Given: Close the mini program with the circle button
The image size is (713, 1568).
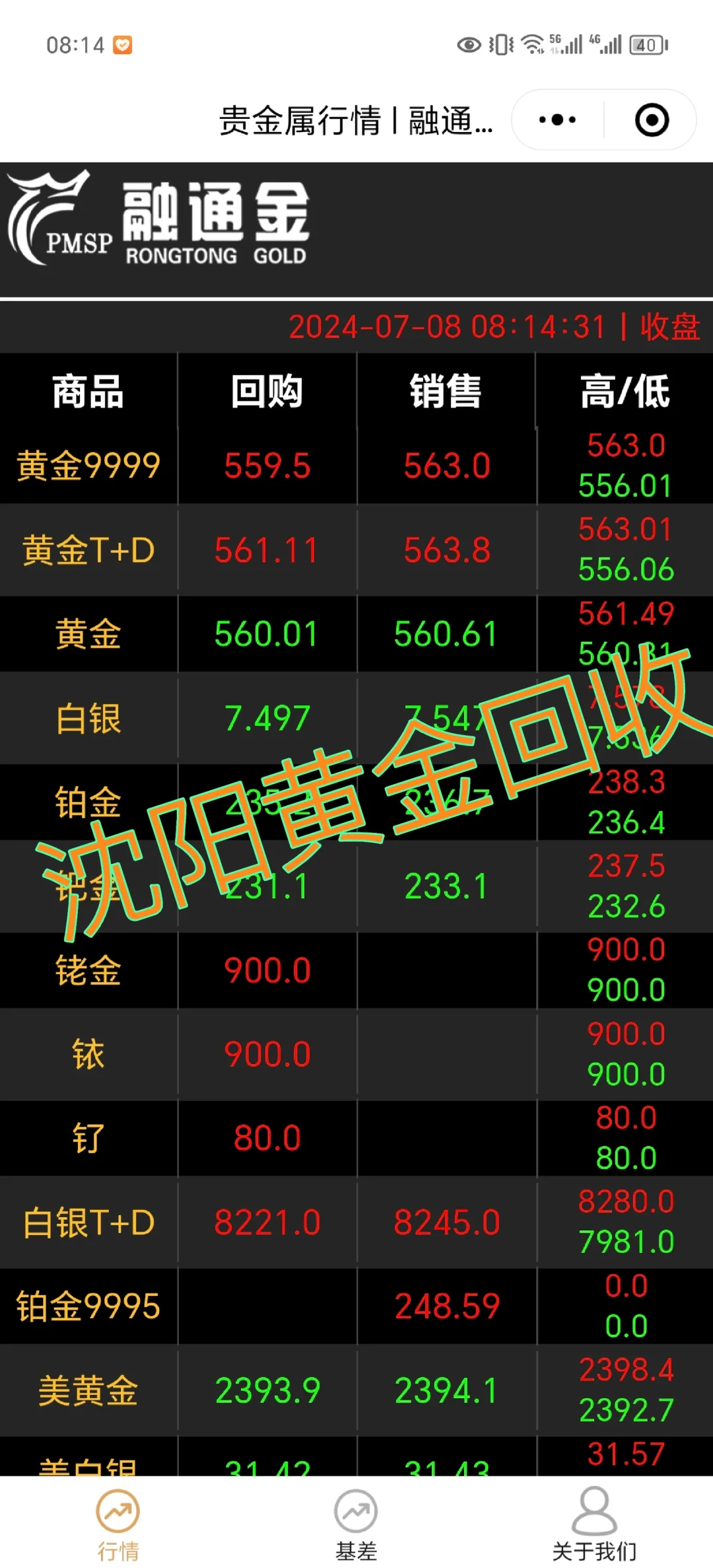Looking at the screenshot, I should click(x=652, y=120).
